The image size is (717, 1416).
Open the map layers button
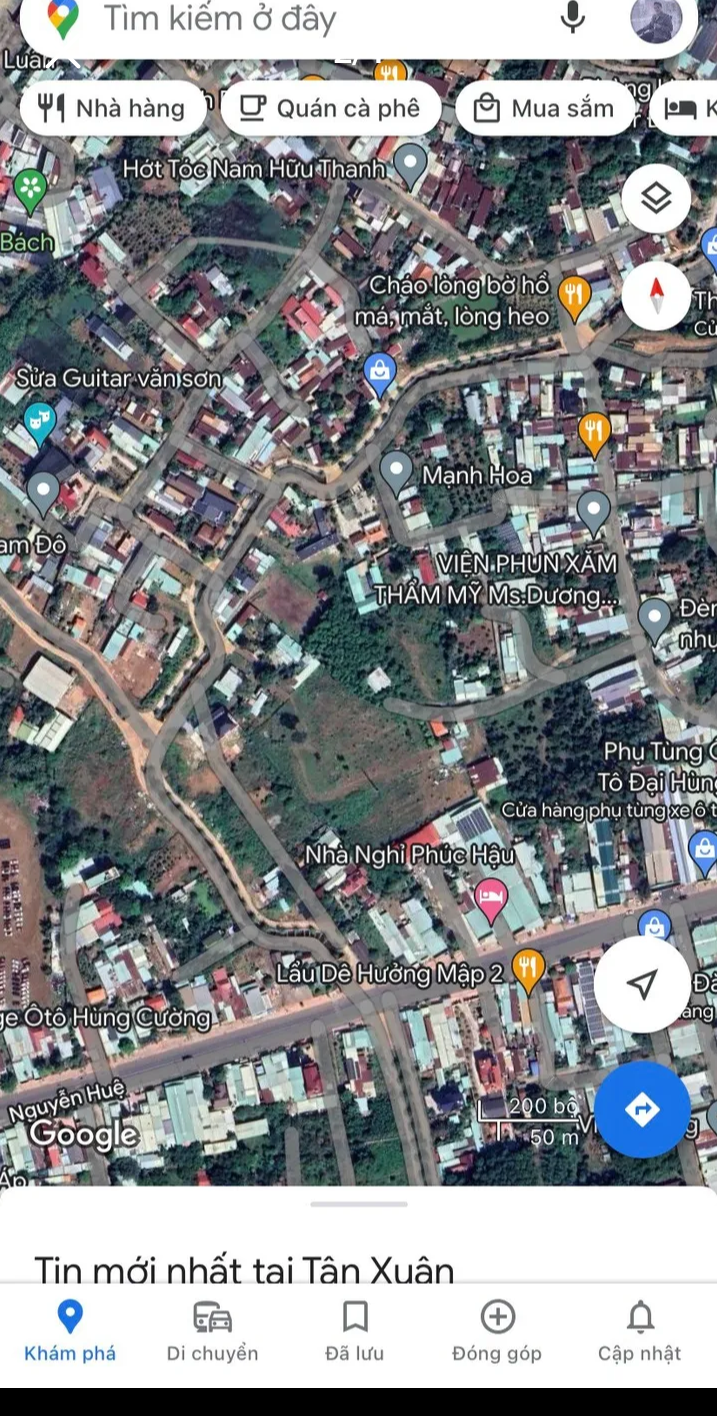656,199
